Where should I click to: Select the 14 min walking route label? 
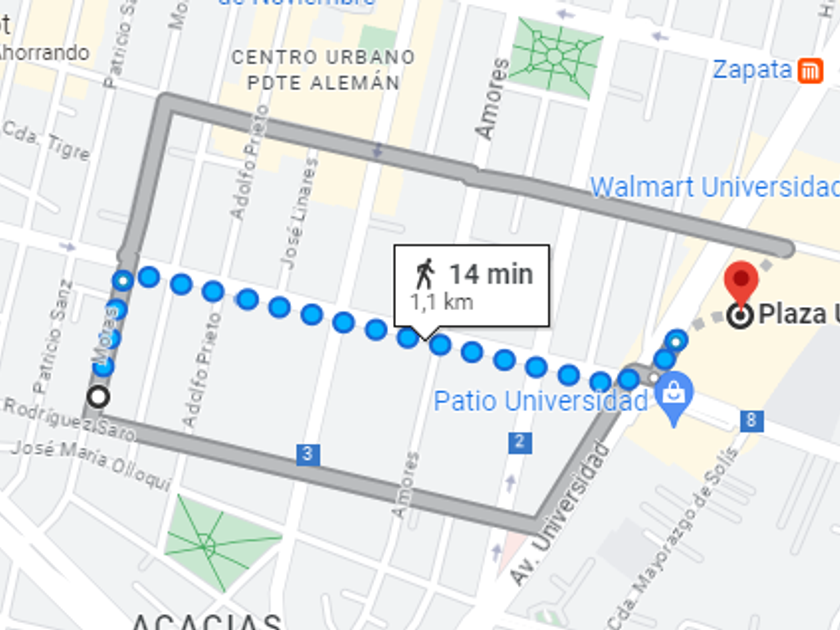[471, 286]
